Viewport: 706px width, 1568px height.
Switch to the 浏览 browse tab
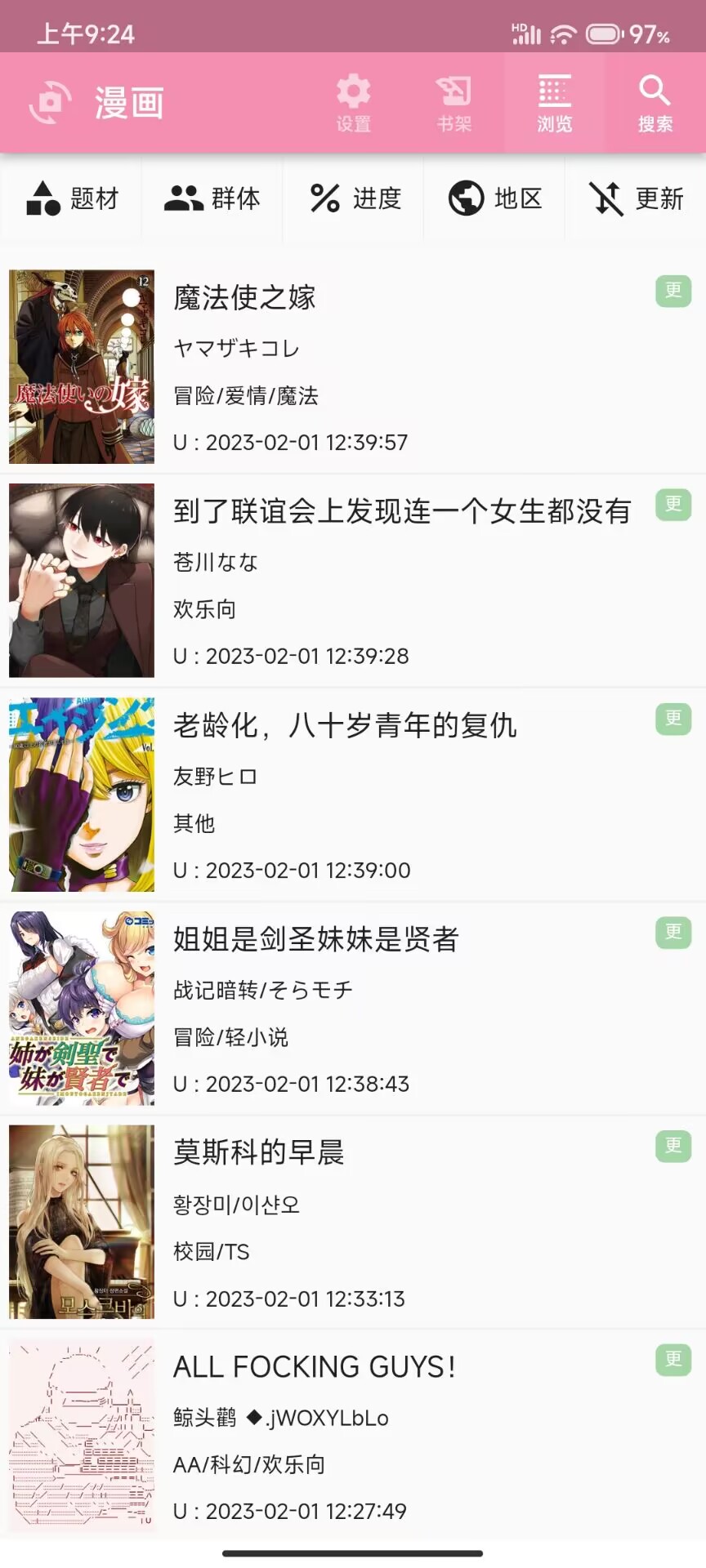[554, 104]
